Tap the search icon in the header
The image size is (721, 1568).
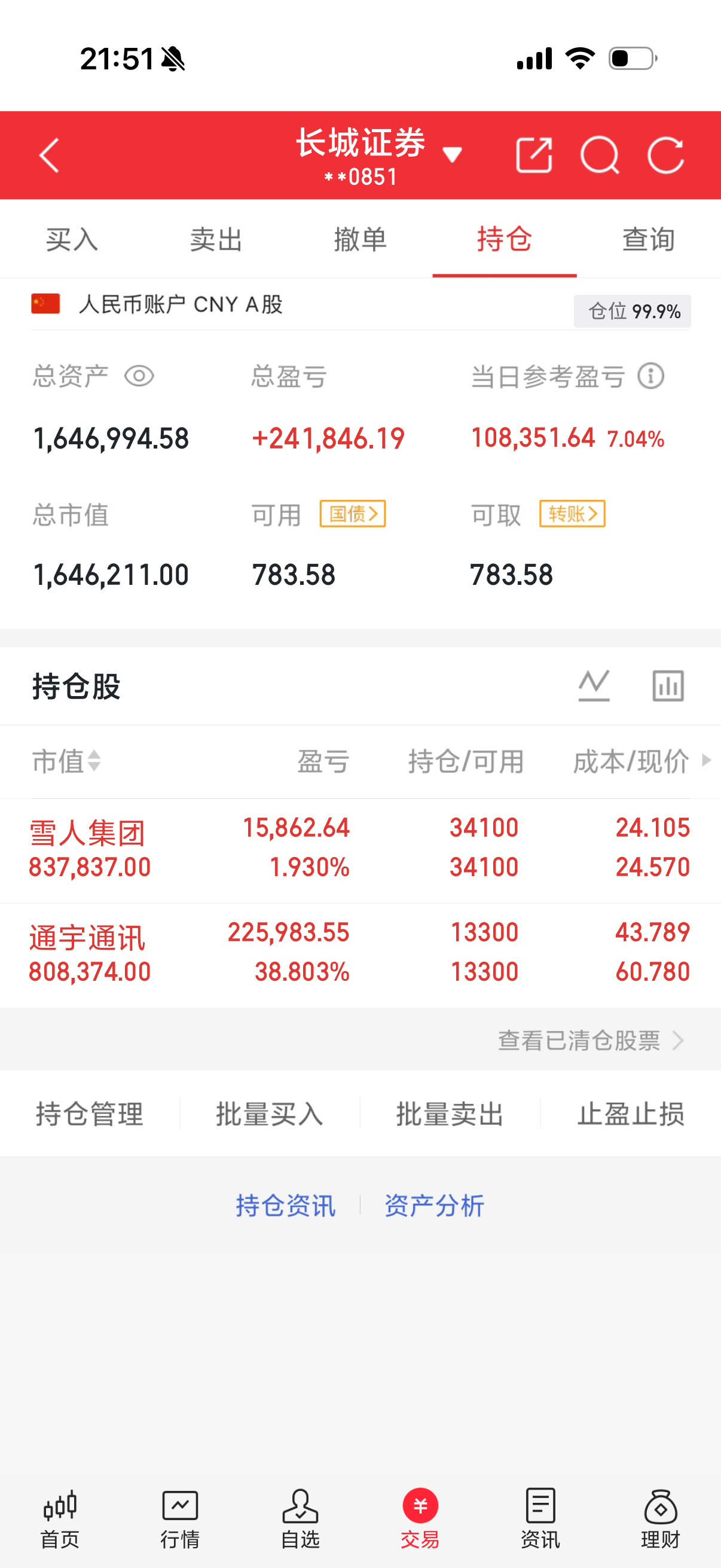pyautogui.click(x=602, y=156)
